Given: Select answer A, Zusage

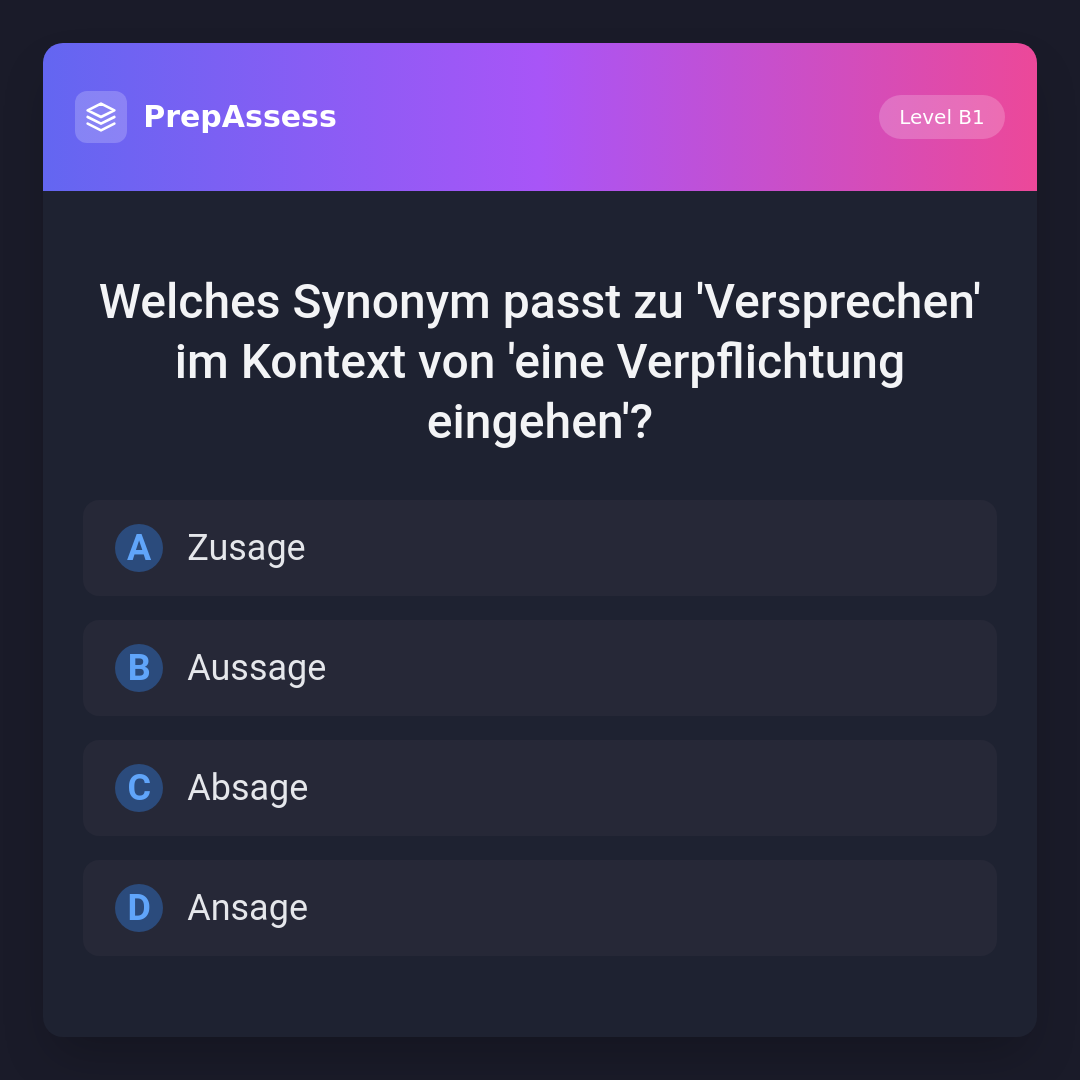Looking at the screenshot, I should pos(539,548).
